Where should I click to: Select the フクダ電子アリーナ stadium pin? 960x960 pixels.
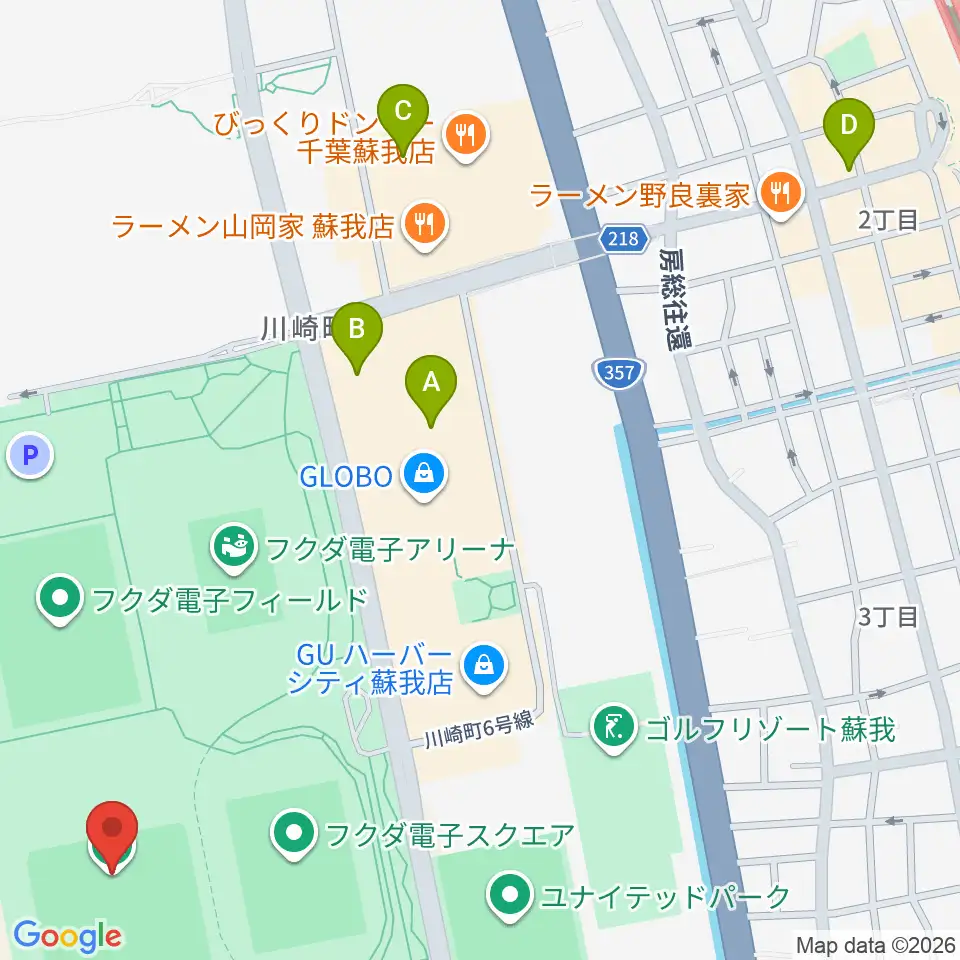tap(233, 548)
